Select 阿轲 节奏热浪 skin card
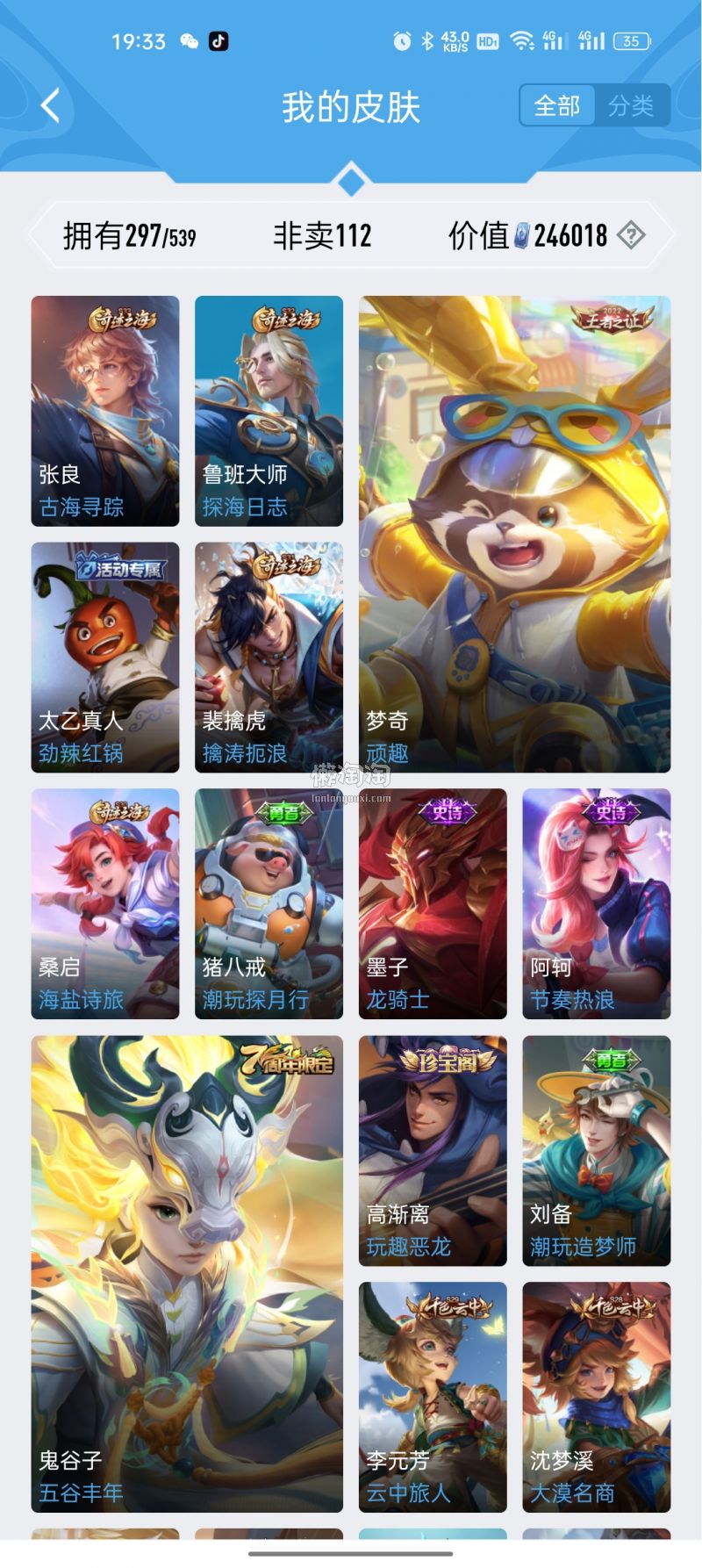This screenshot has height=1568, width=702. coord(596,903)
